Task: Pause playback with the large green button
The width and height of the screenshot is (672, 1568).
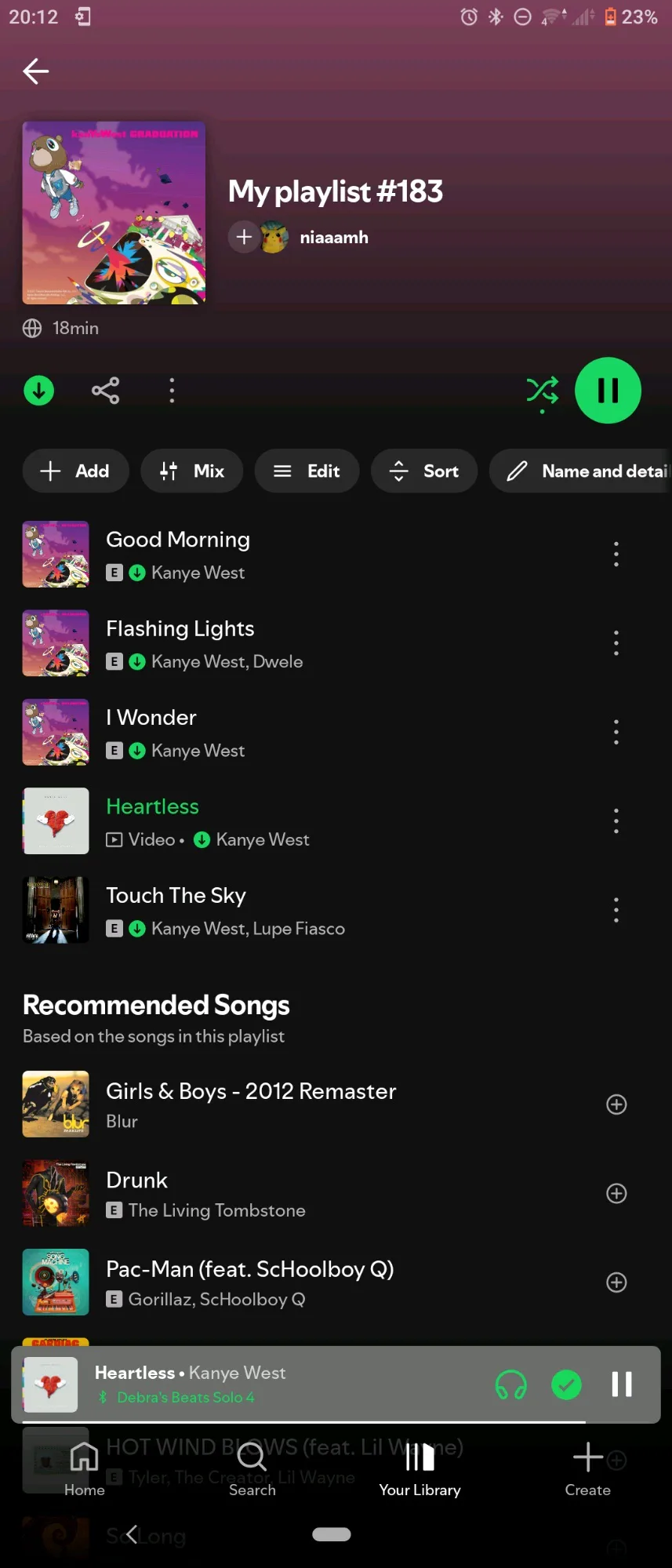Action: (608, 391)
